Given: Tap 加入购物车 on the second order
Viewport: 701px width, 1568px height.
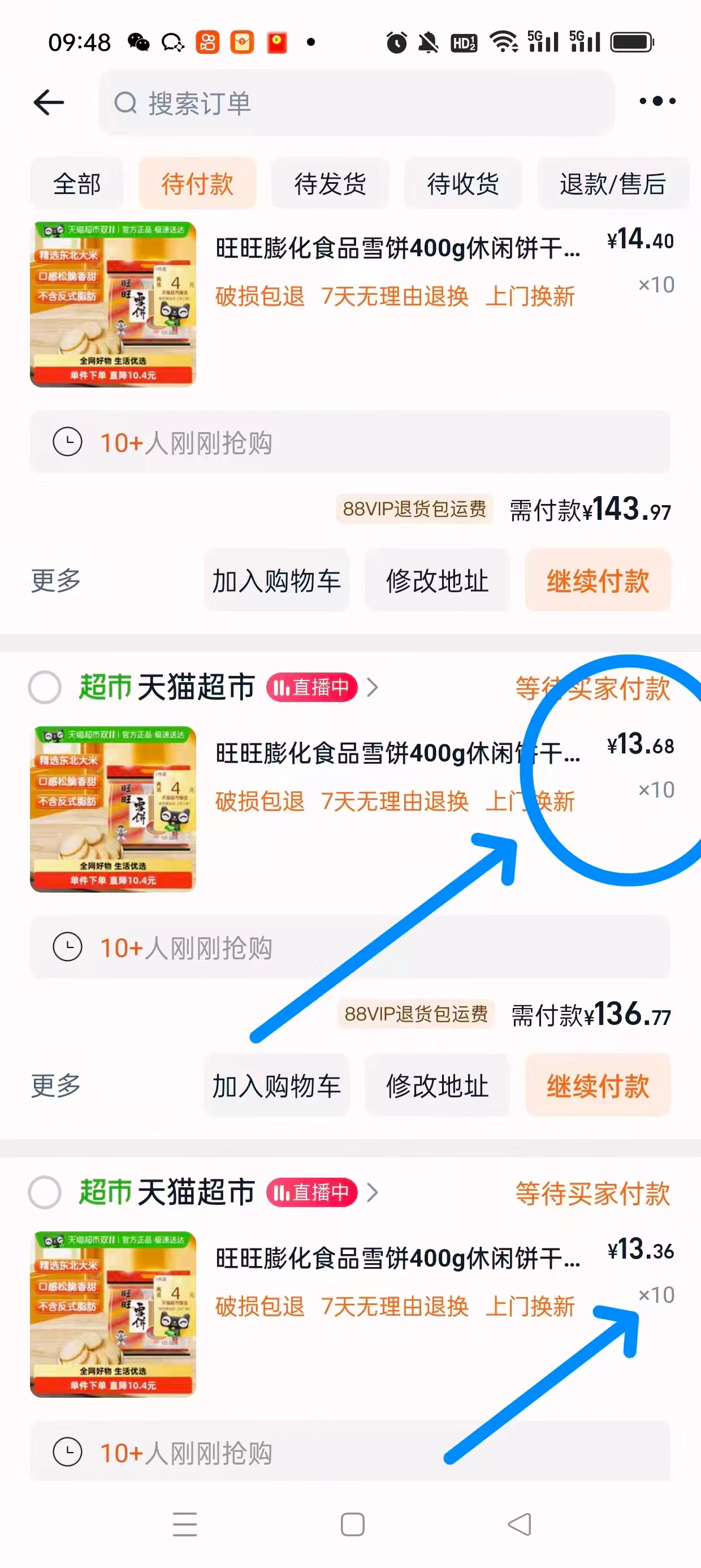Looking at the screenshot, I should pos(276,1087).
